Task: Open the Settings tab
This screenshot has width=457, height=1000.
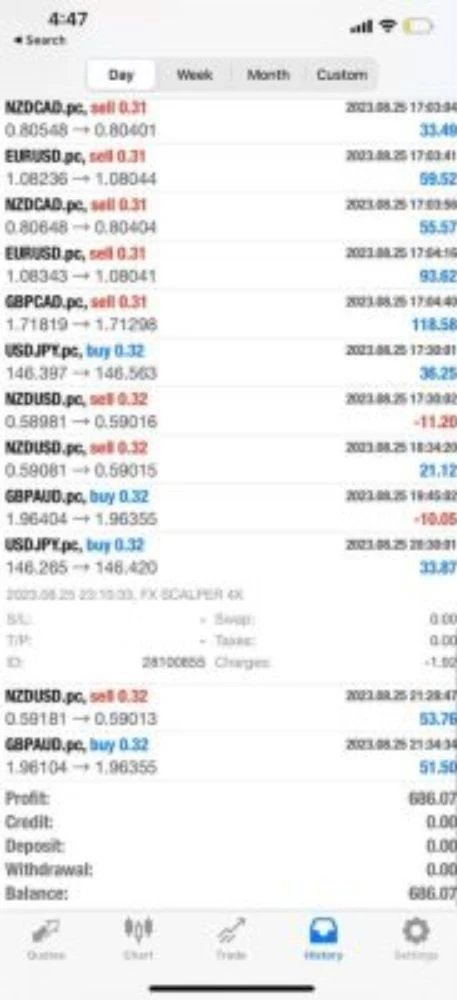Action: (x=416, y=939)
